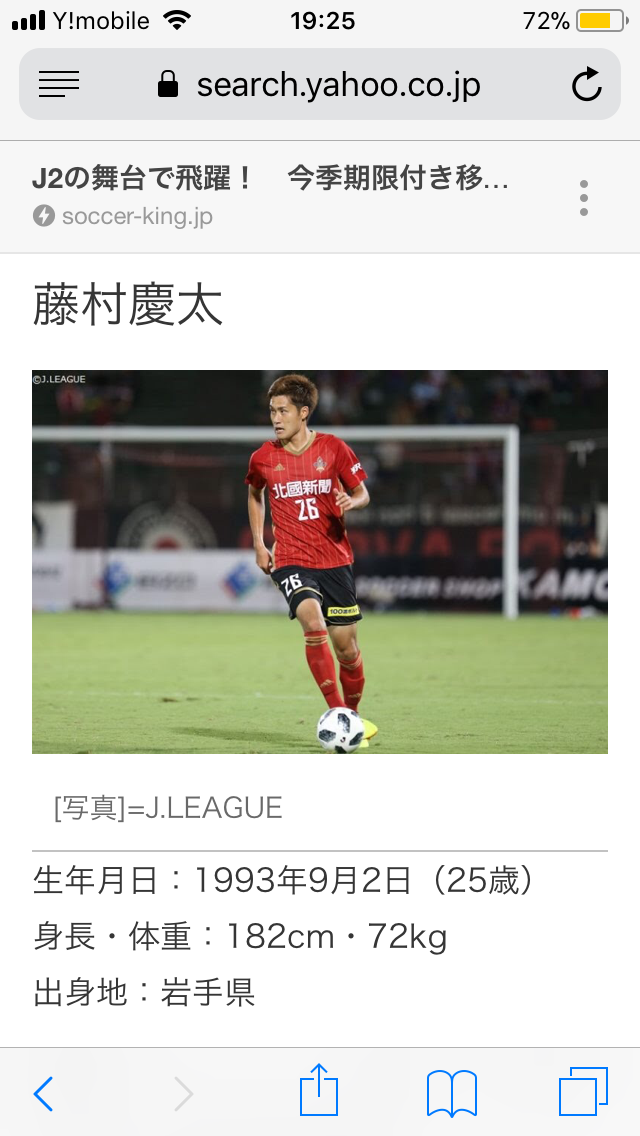Show all open tabs

(583, 1091)
